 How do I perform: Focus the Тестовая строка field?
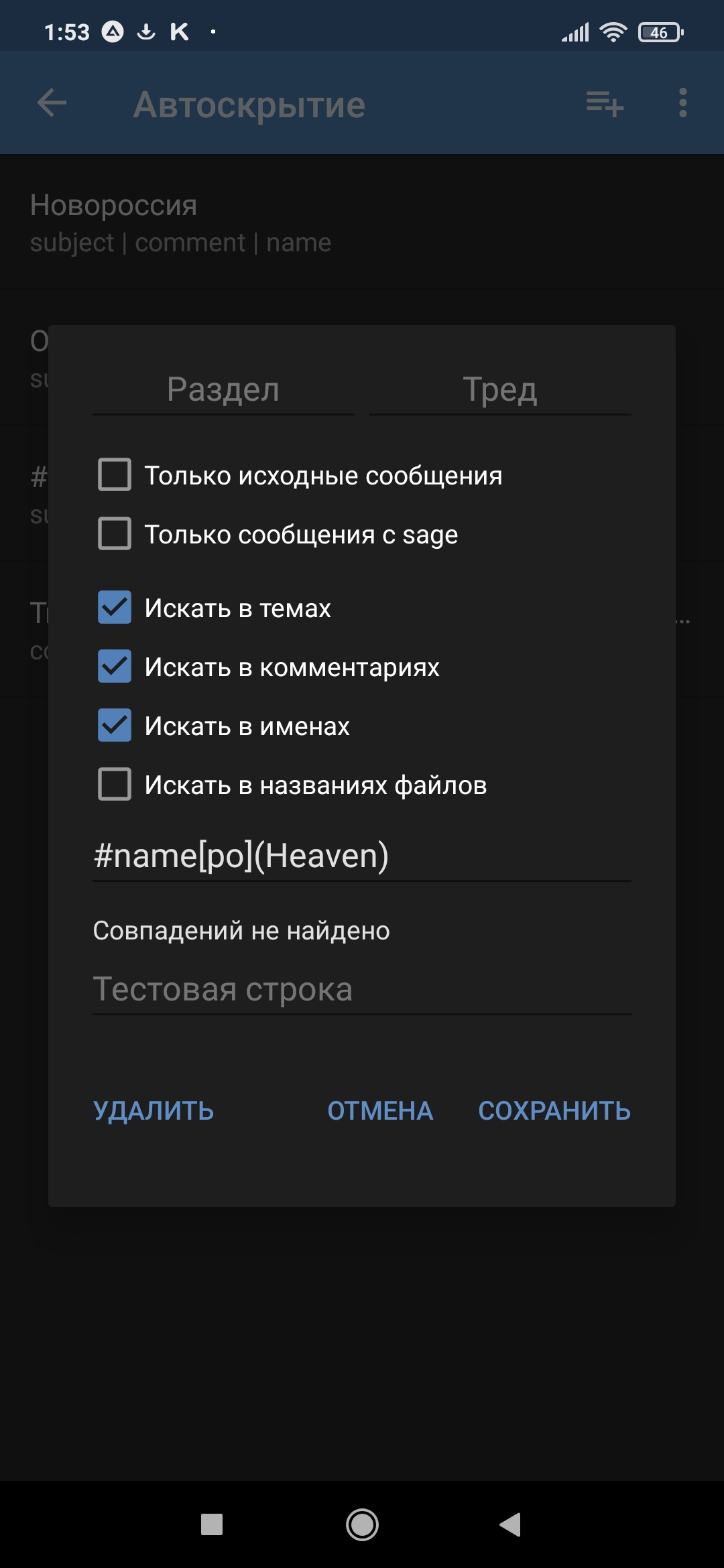(362, 990)
